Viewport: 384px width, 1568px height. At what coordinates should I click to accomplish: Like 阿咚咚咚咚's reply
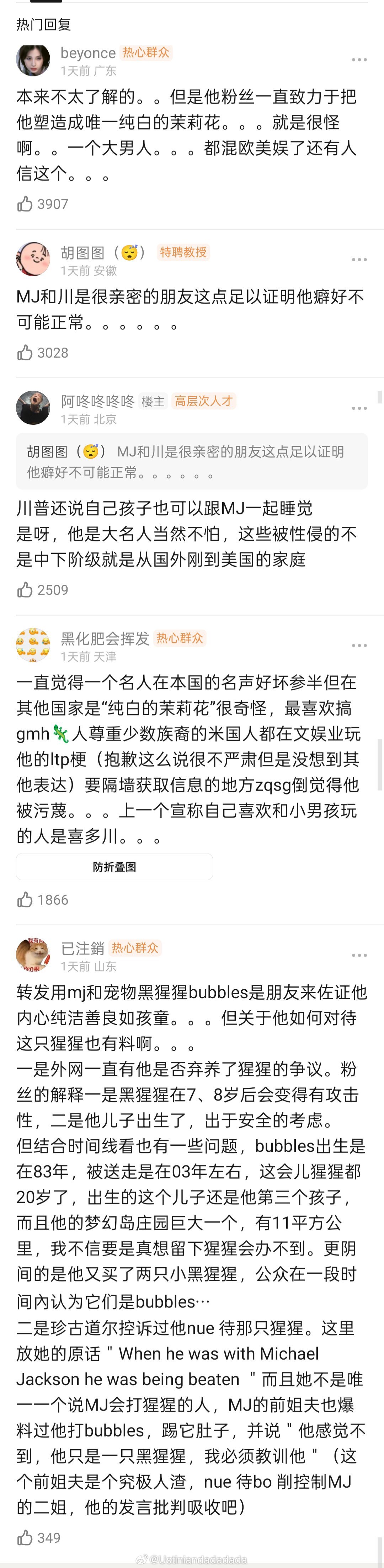[x=25, y=590]
